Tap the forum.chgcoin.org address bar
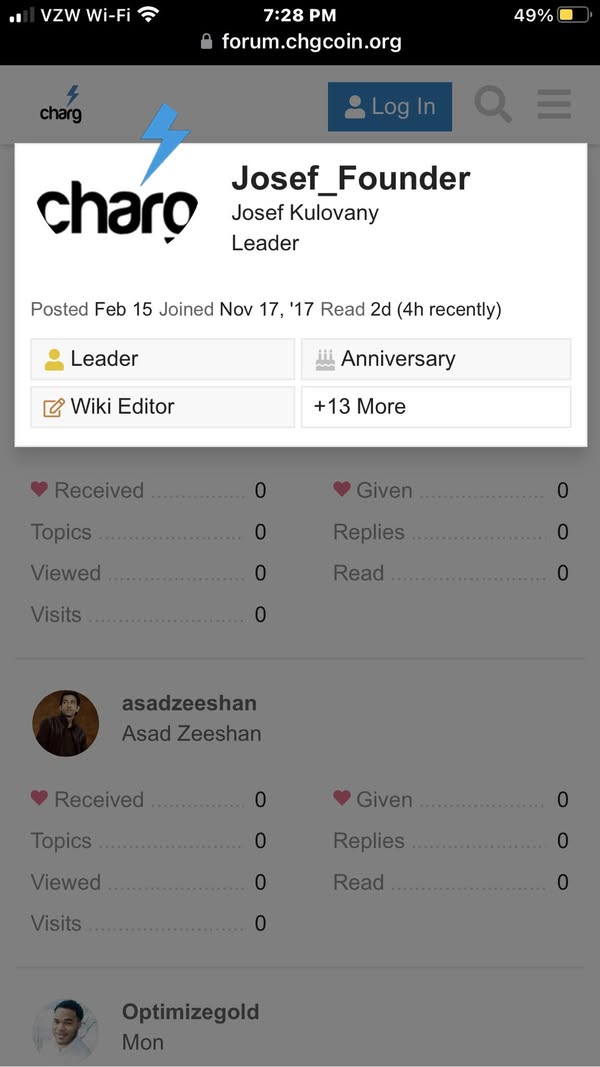The image size is (600, 1067). [300, 42]
